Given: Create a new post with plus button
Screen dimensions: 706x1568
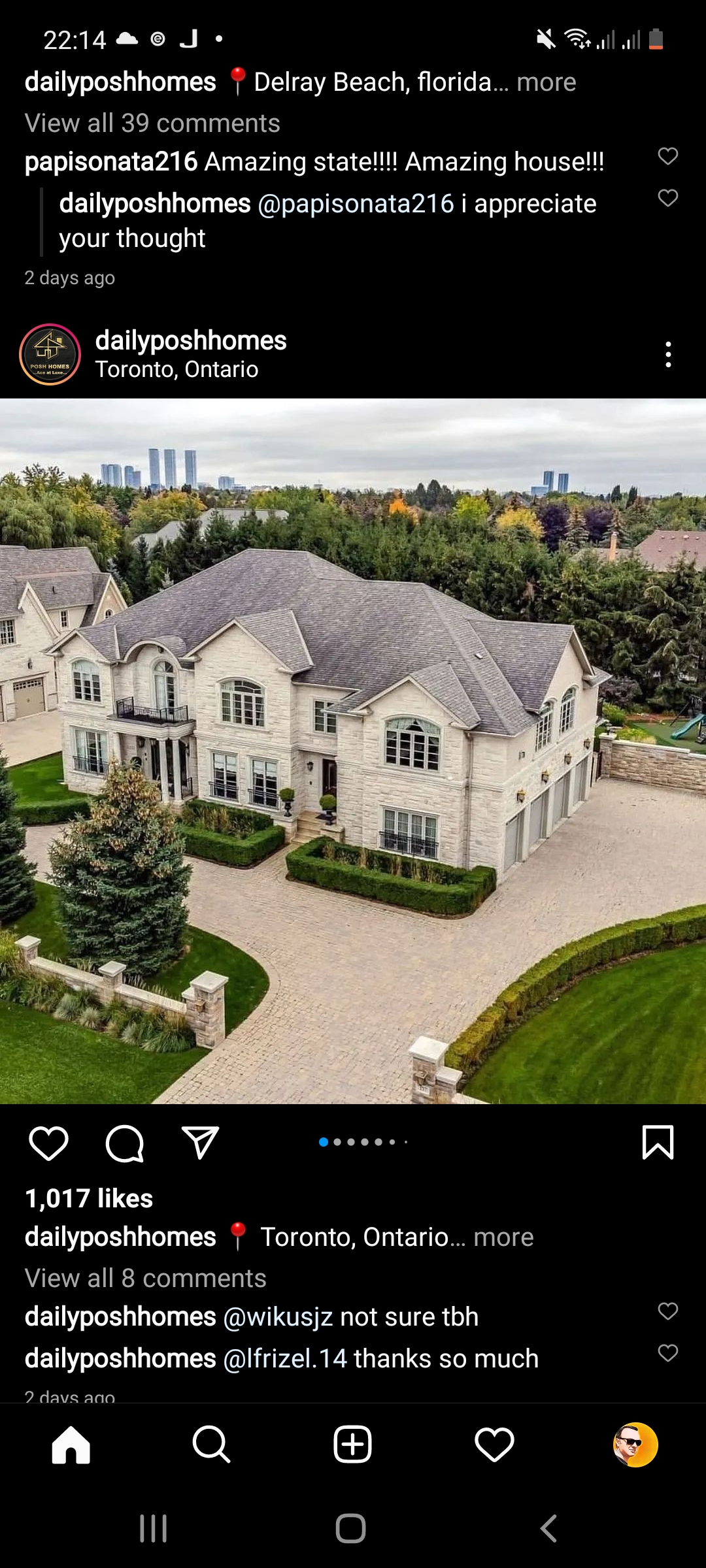Looking at the screenshot, I should [x=352, y=1444].
